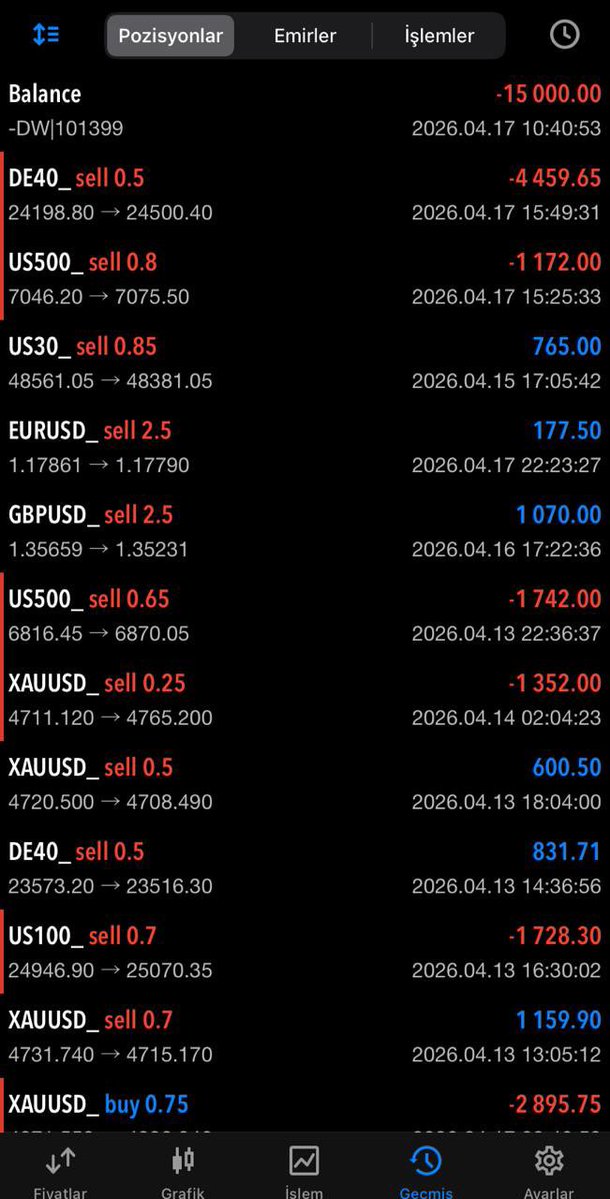The width and height of the screenshot is (610, 1199).
Task: Switch to the Grafik tab
Action: click(x=183, y=1170)
